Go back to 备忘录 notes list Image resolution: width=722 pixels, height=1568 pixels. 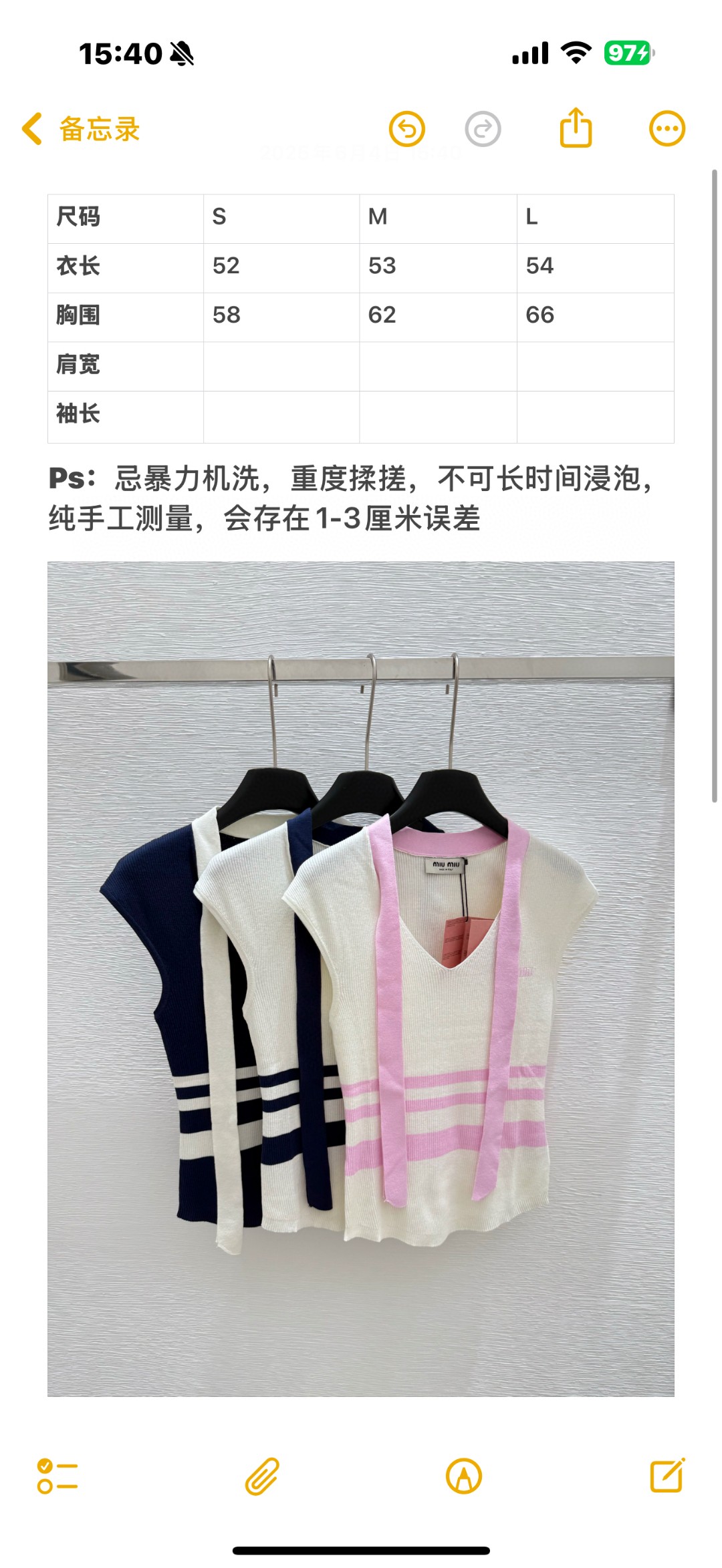[x=80, y=129]
